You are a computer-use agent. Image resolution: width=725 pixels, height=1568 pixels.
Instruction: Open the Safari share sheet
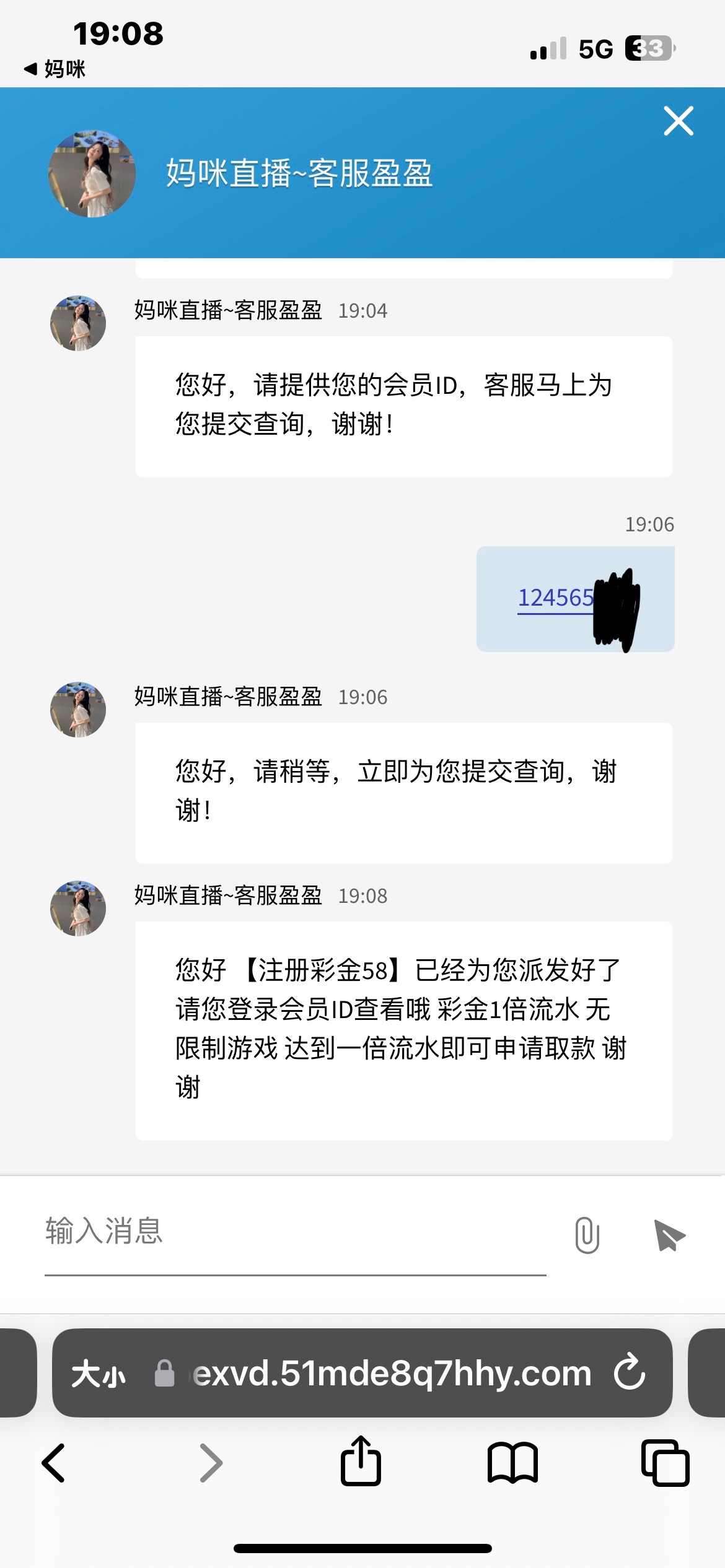tap(361, 1462)
